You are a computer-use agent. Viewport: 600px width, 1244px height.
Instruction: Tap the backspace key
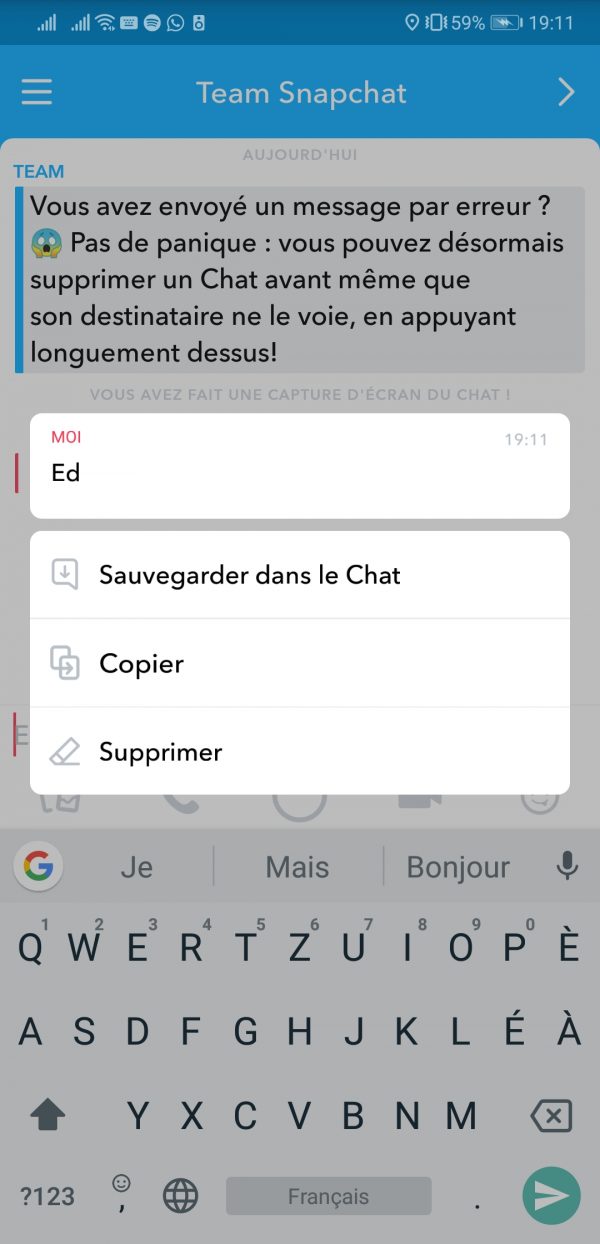(551, 1115)
